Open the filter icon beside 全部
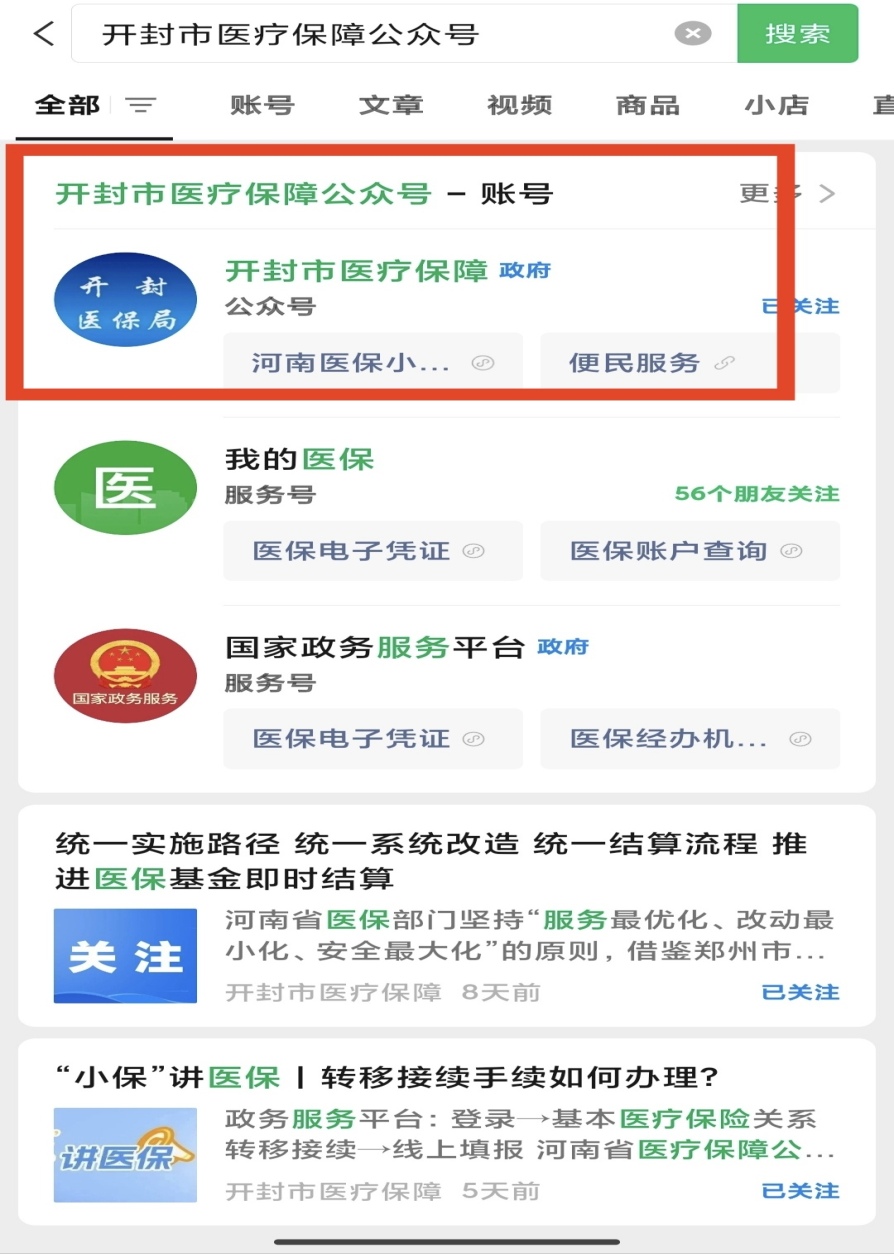 point(141,105)
